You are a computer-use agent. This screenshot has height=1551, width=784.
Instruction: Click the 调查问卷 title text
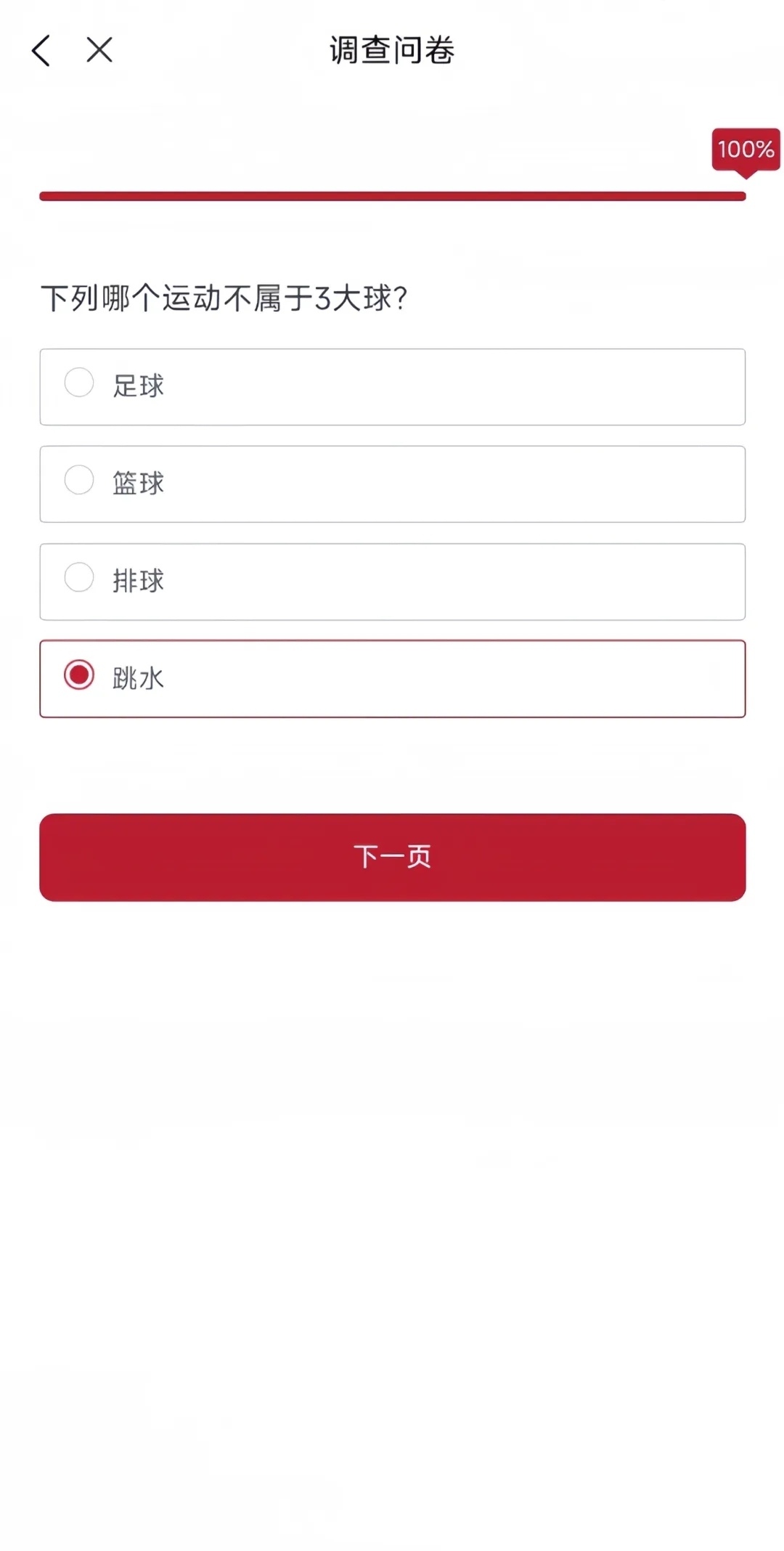392,50
